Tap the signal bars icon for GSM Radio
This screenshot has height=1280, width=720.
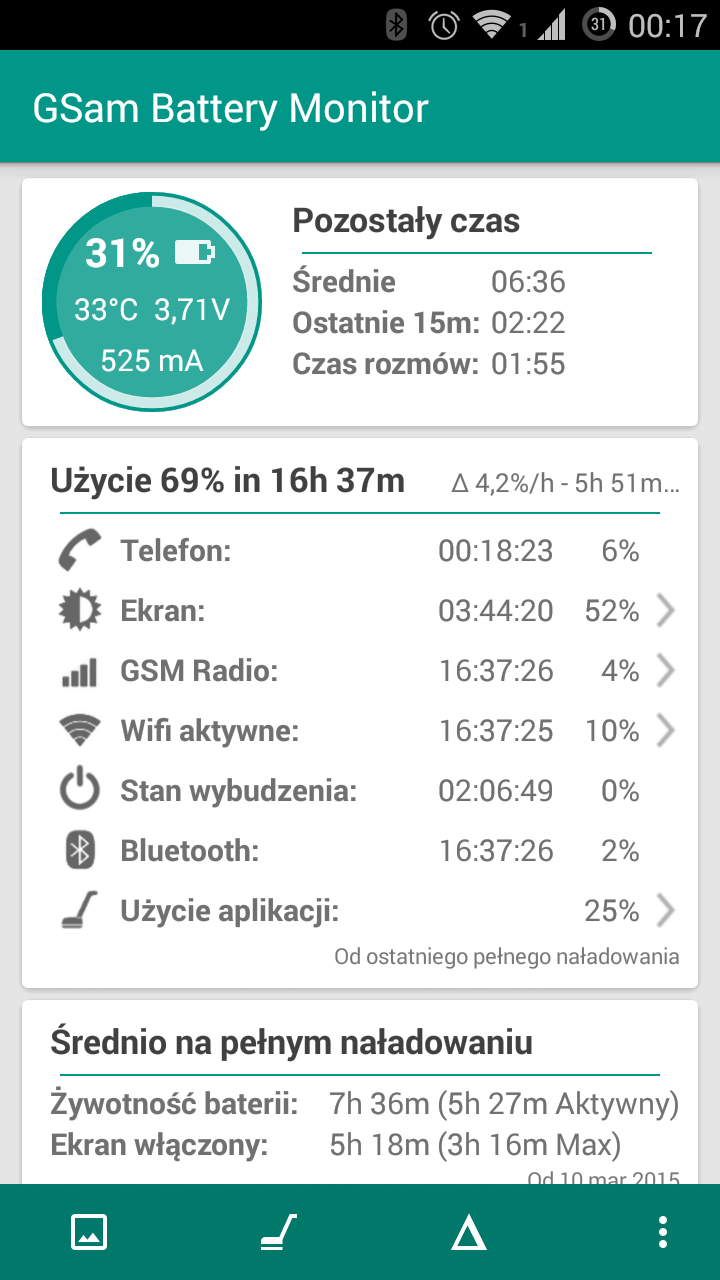[80, 670]
